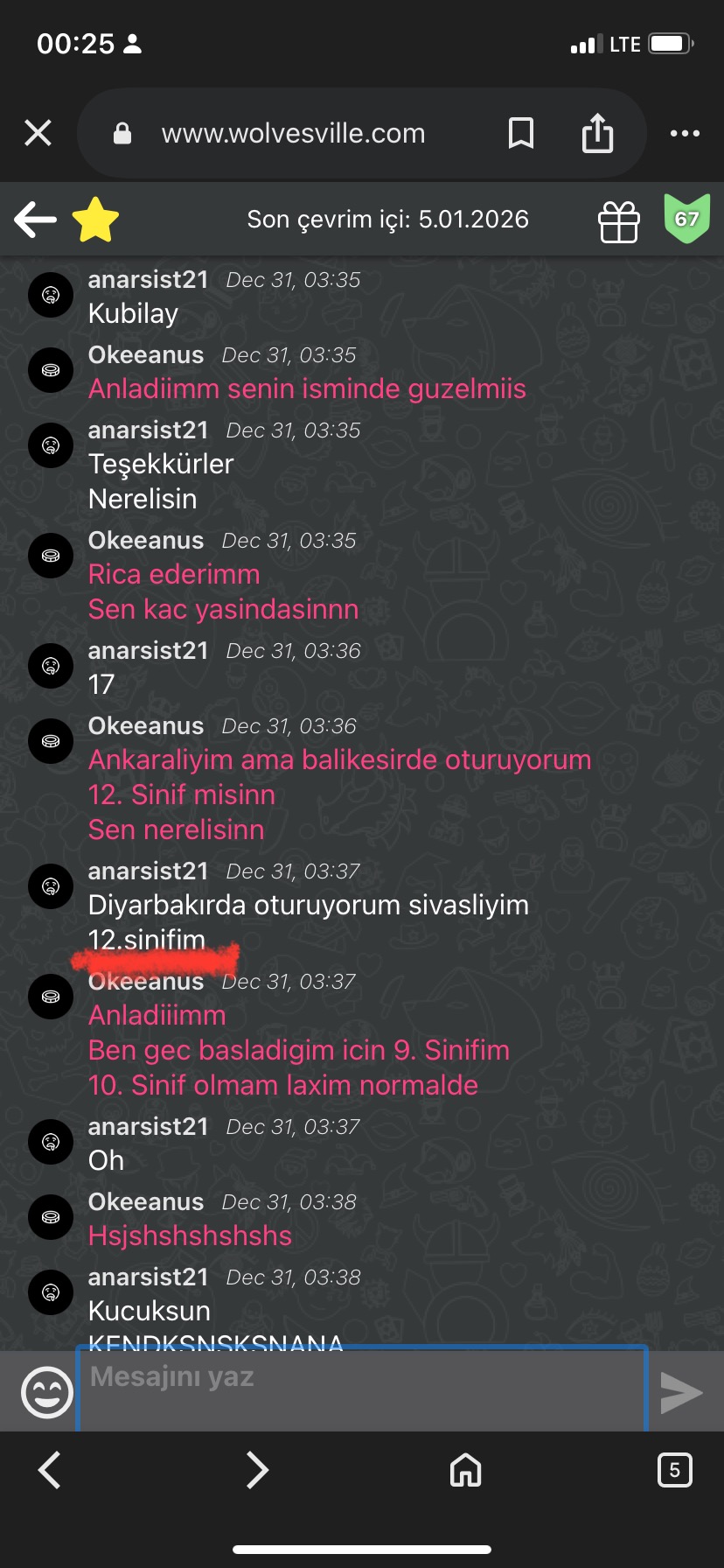Tap the yellow star icon

coord(95,219)
